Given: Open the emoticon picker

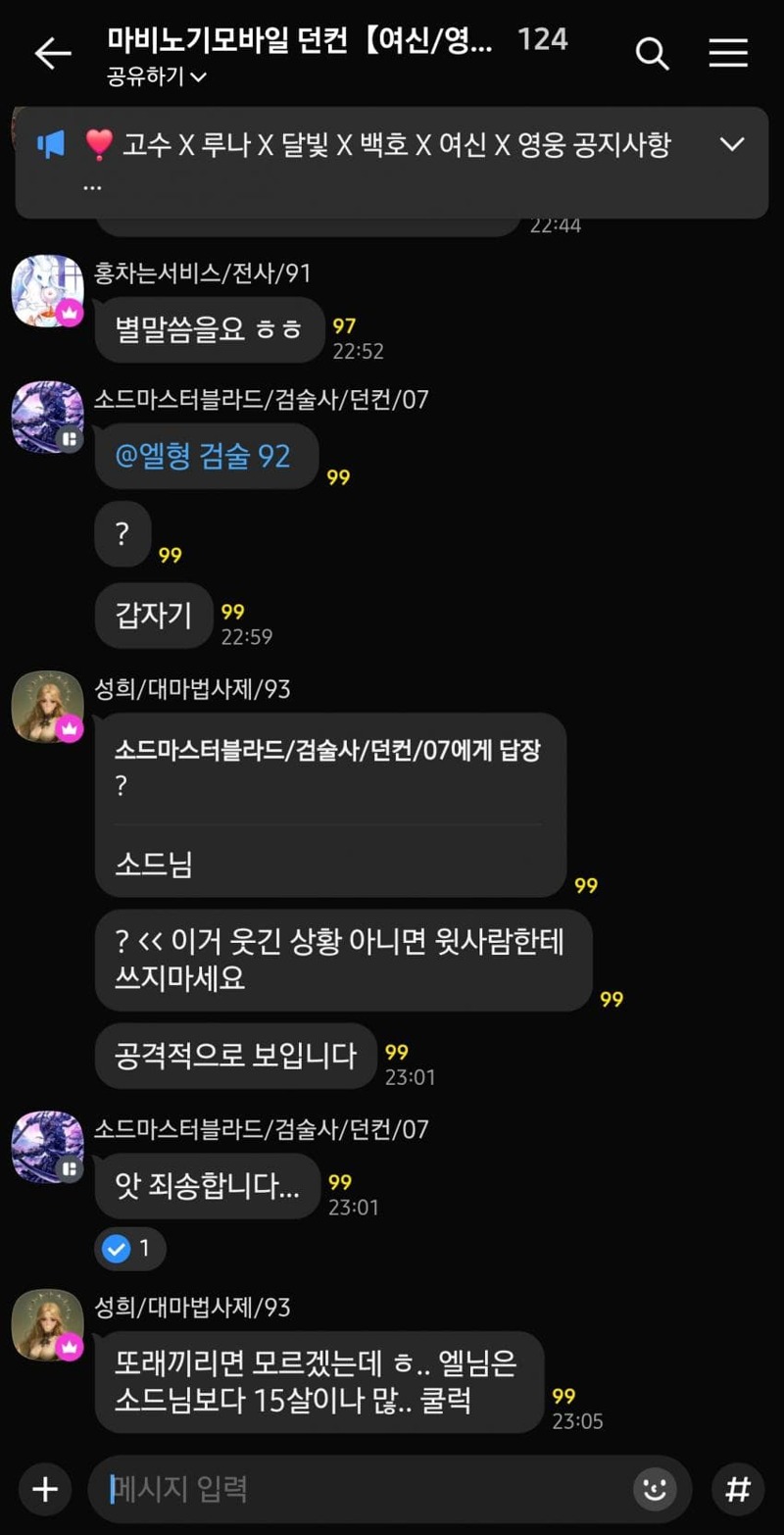Looking at the screenshot, I should tap(655, 1490).
